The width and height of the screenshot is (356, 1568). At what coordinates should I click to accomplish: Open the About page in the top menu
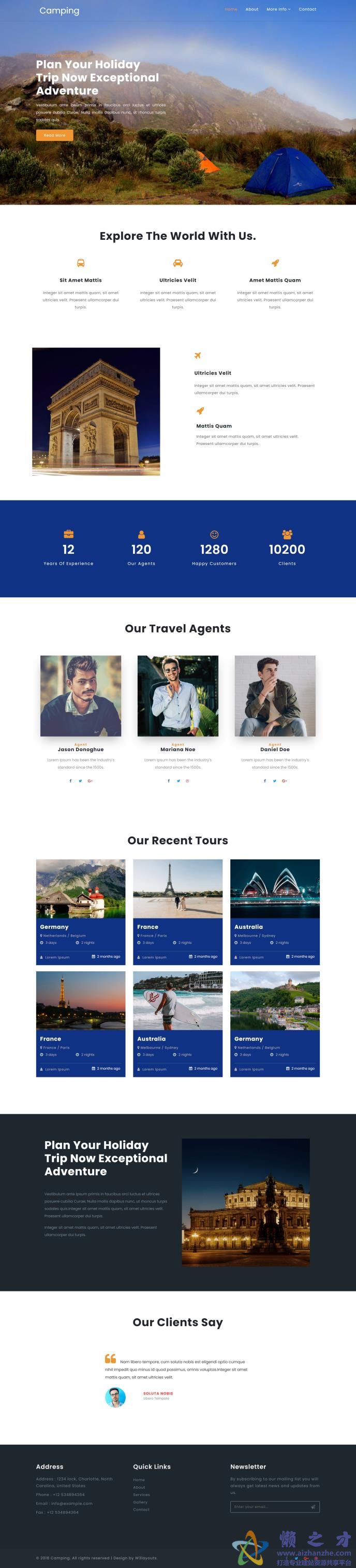coord(251,9)
